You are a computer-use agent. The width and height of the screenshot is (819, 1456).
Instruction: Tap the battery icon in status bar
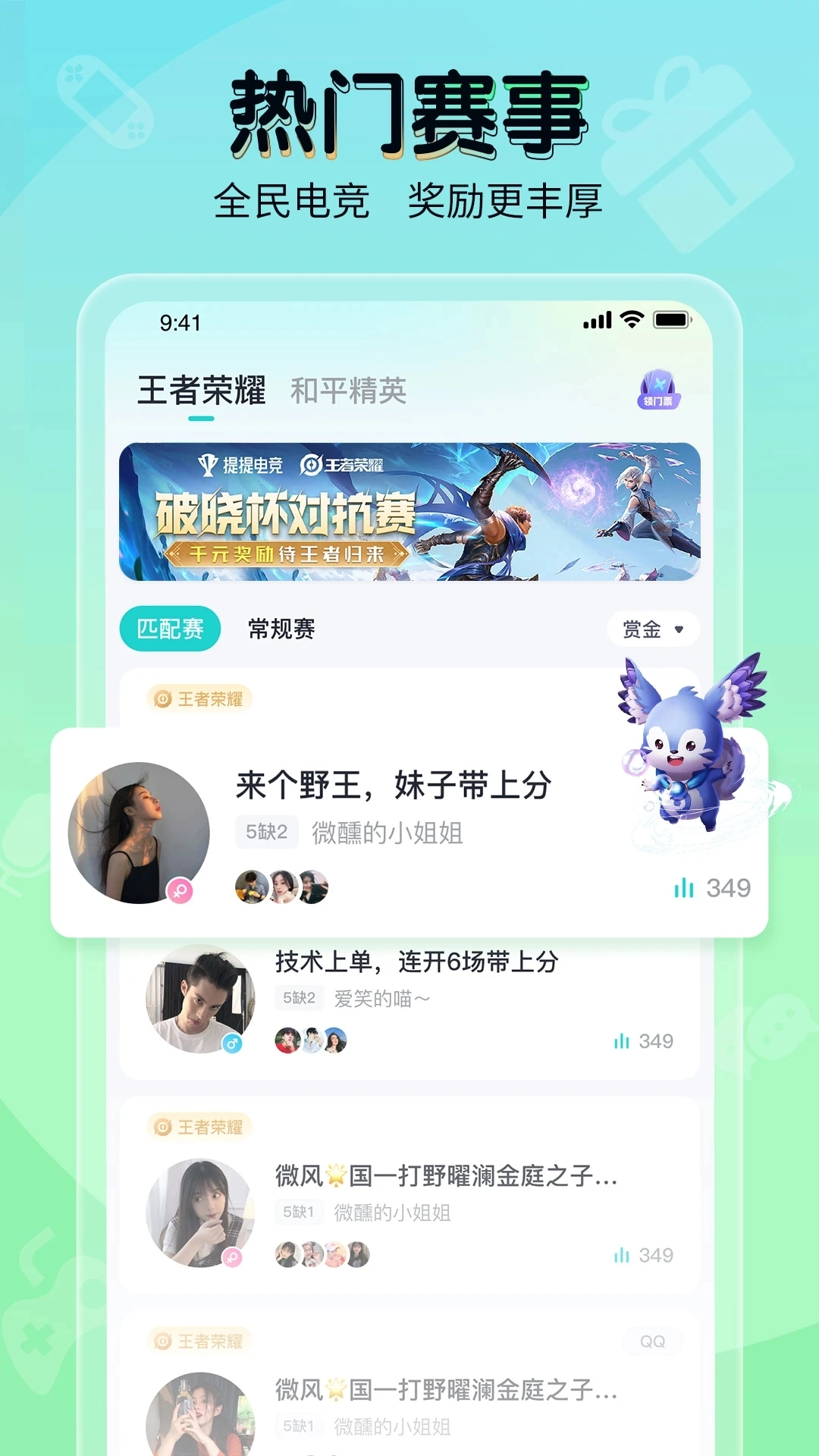[x=670, y=321]
